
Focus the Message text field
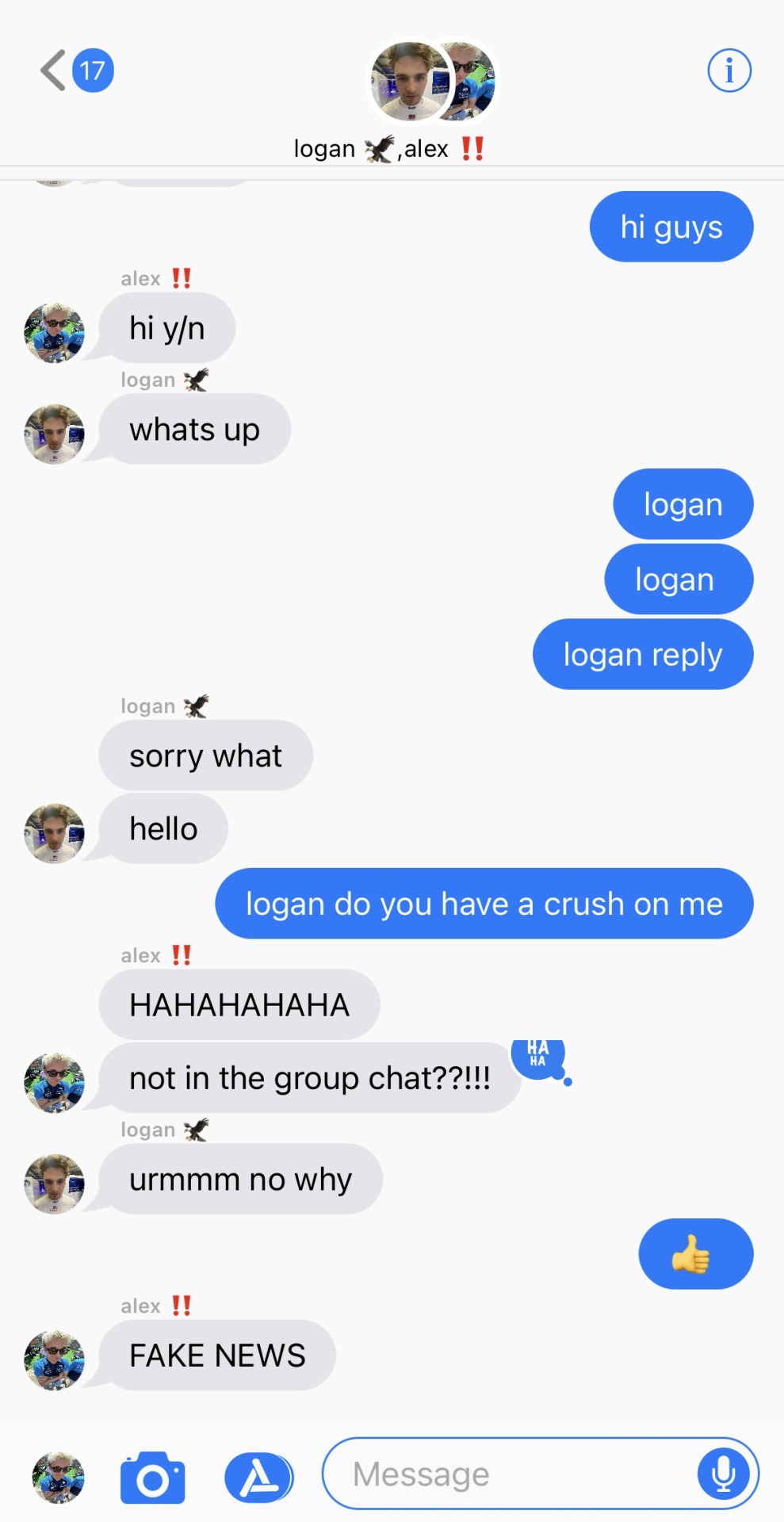pyautogui.click(x=507, y=1474)
